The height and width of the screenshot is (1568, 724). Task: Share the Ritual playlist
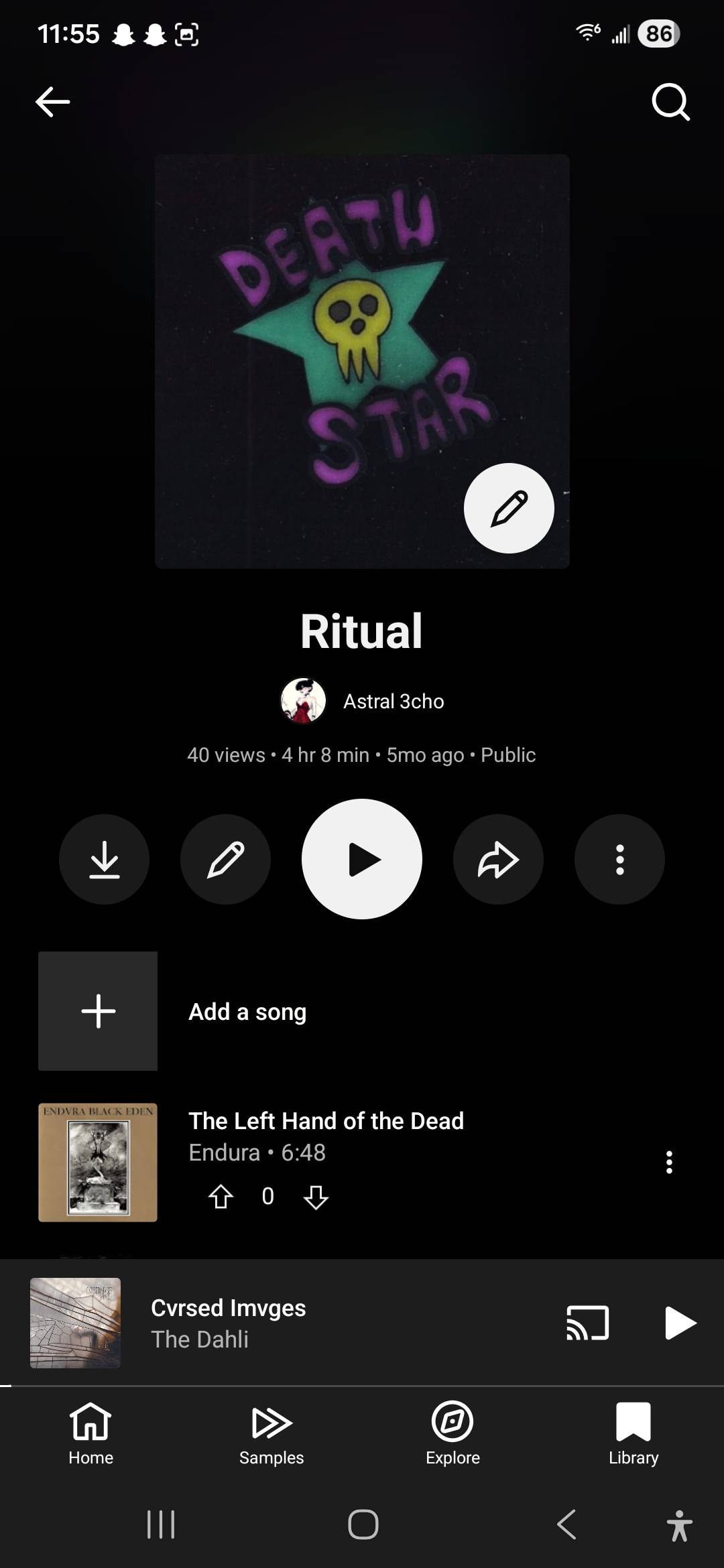(498, 859)
